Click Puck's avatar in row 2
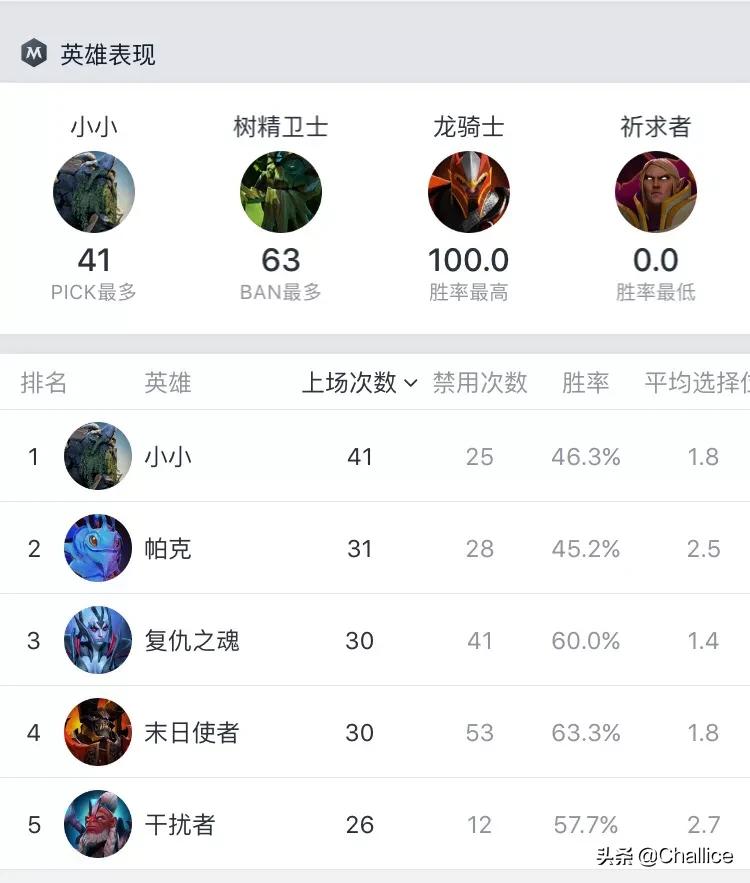The width and height of the screenshot is (750, 883). (97, 548)
